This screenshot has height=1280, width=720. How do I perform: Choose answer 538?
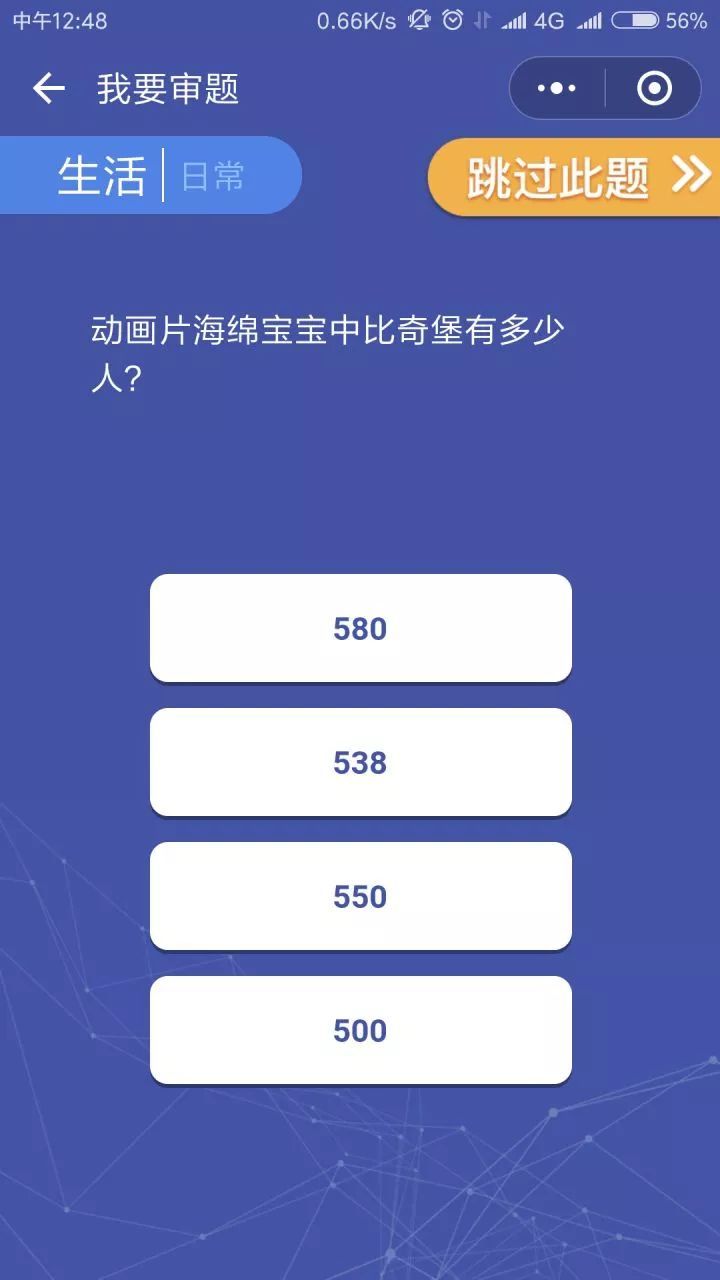pyautogui.click(x=361, y=762)
